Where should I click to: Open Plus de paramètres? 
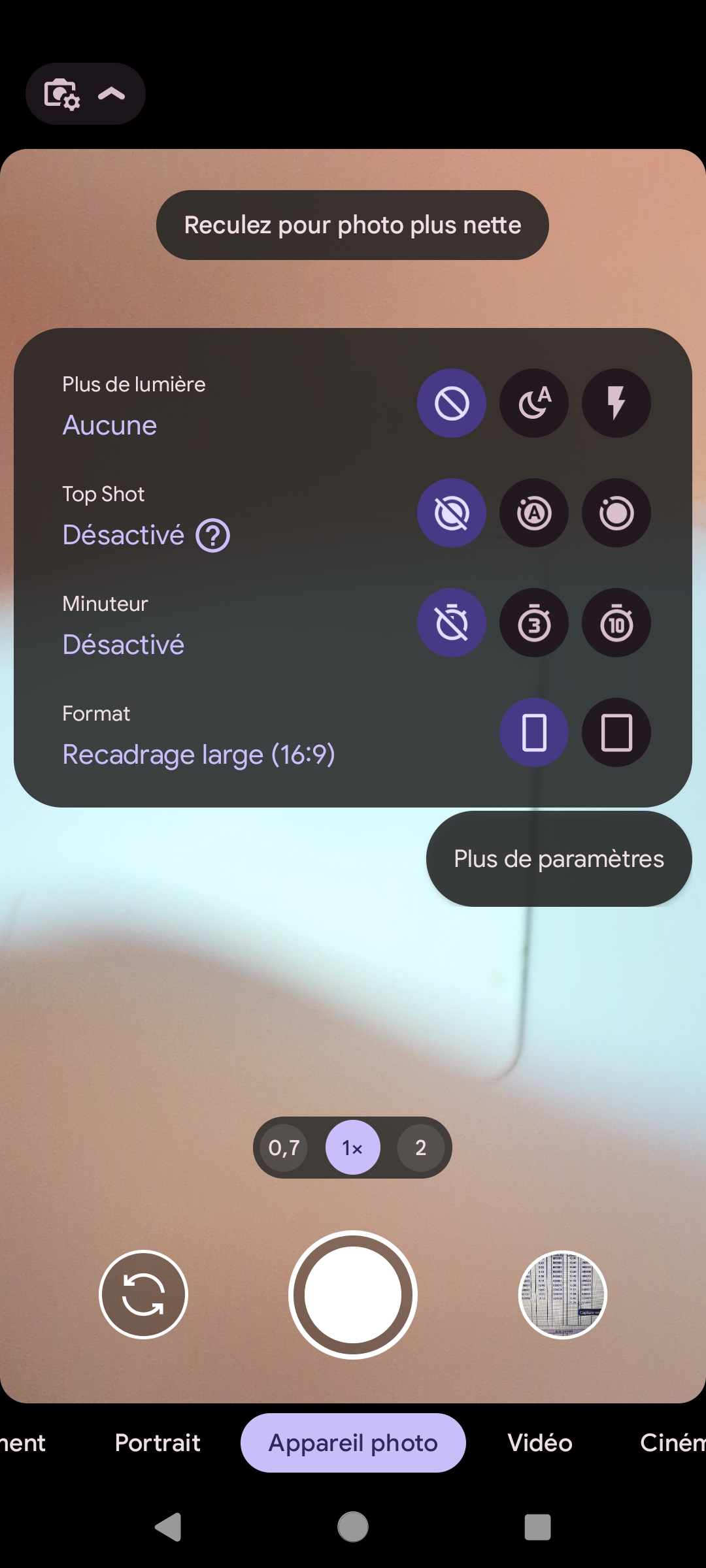coord(559,858)
